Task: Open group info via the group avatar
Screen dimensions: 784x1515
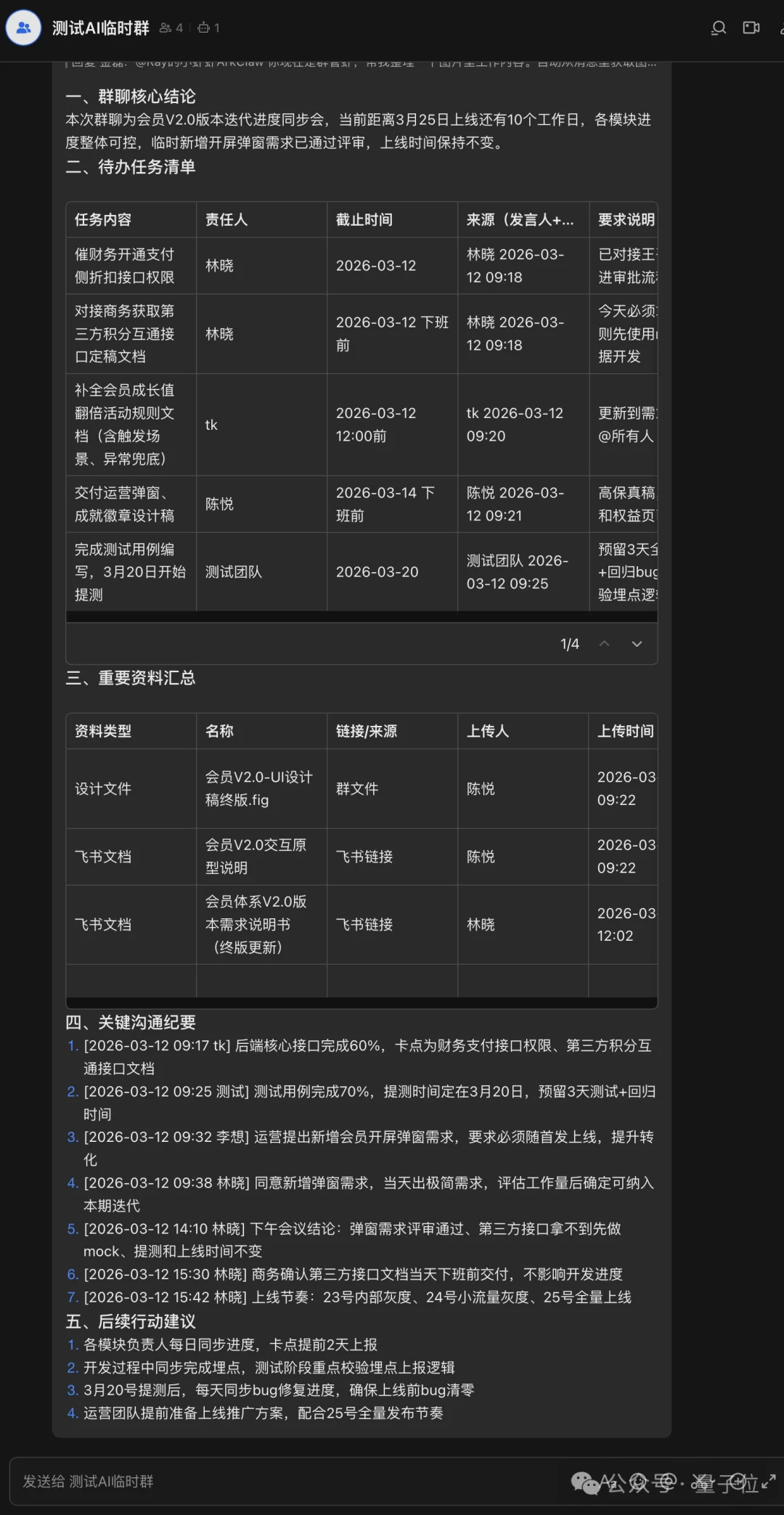Action: [23, 27]
